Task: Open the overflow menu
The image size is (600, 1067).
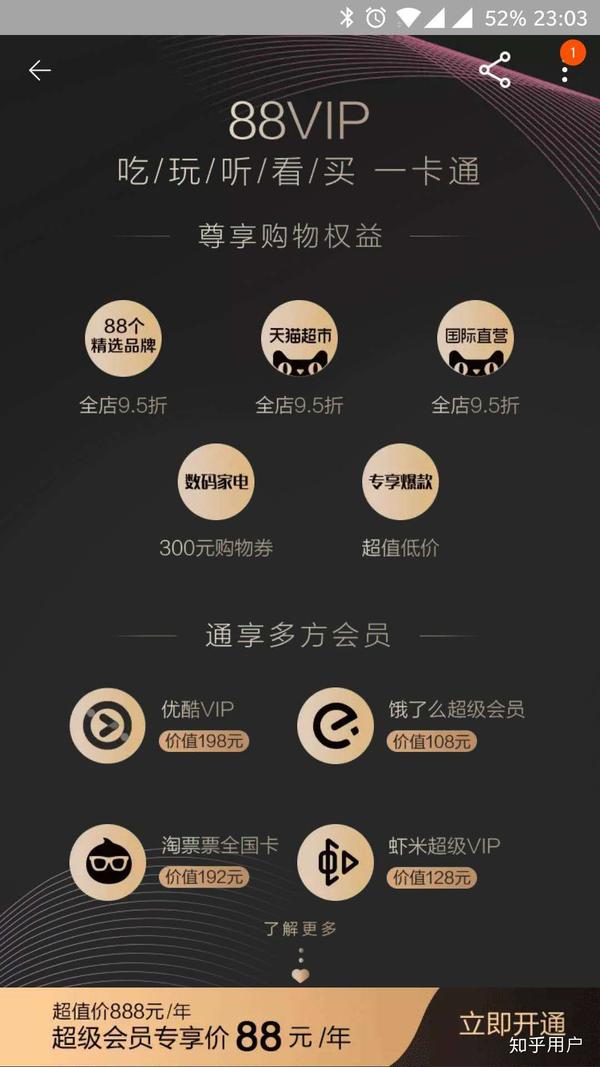Action: click(x=565, y=70)
